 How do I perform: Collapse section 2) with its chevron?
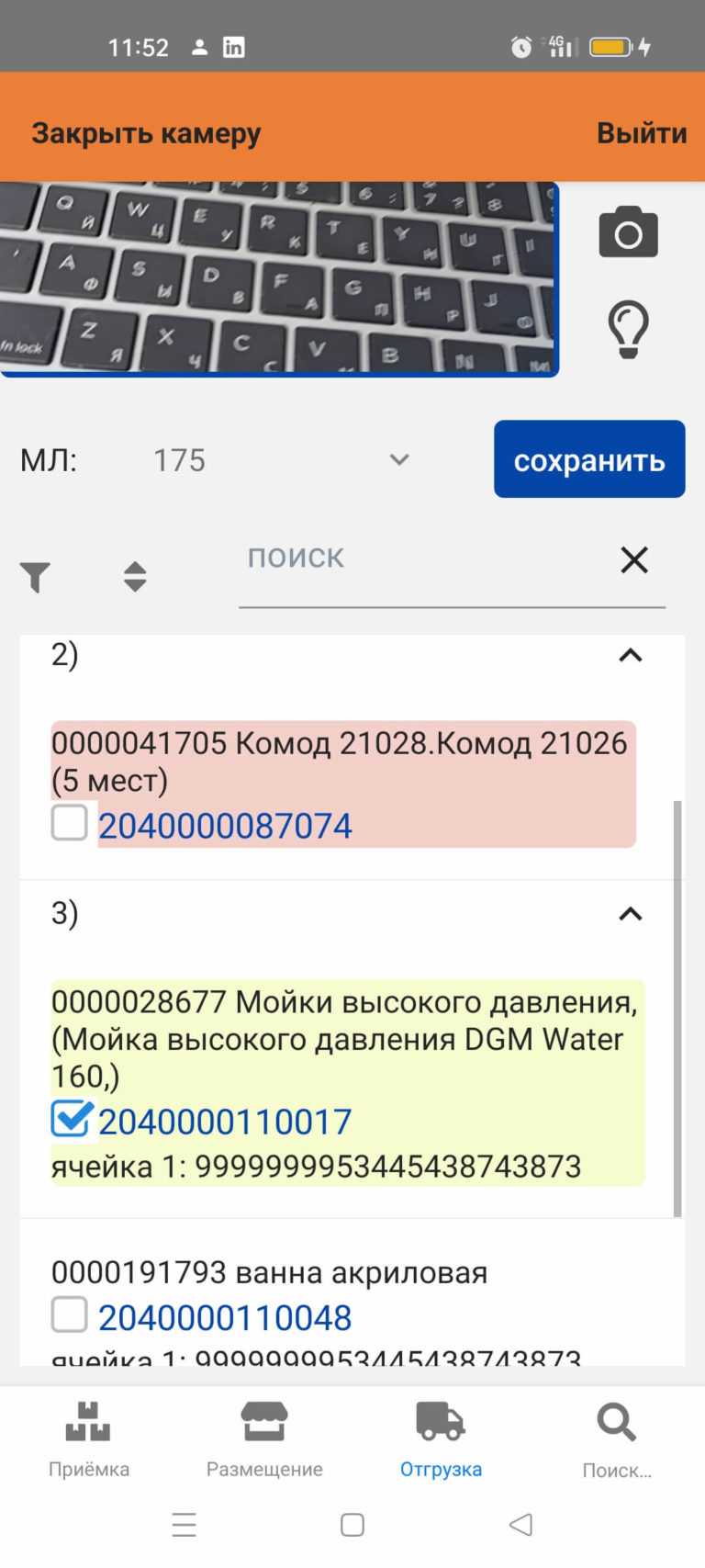tap(630, 656)
